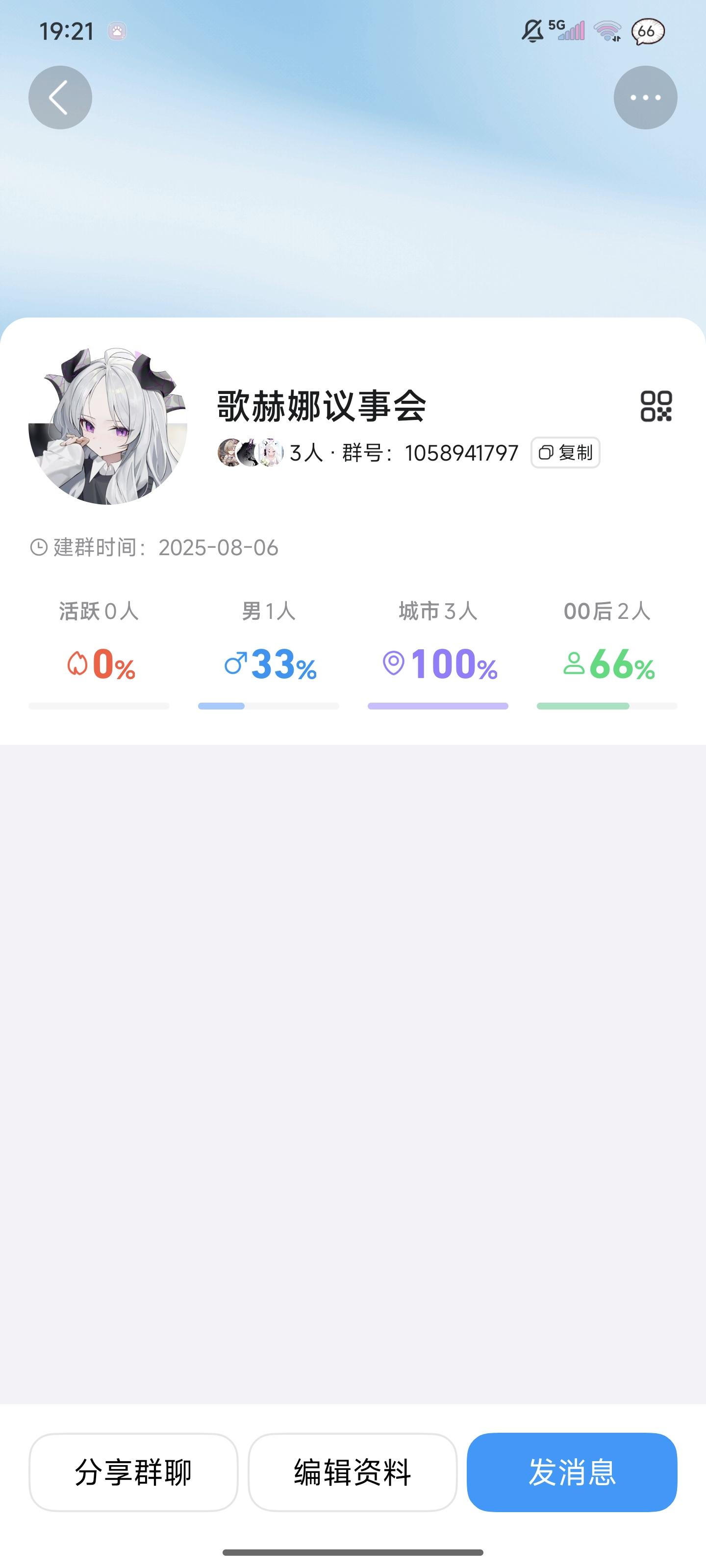Tap the male gender icon under 男1人
Viewport: 706px width, 1568px height.
click(x=236, y=663)
